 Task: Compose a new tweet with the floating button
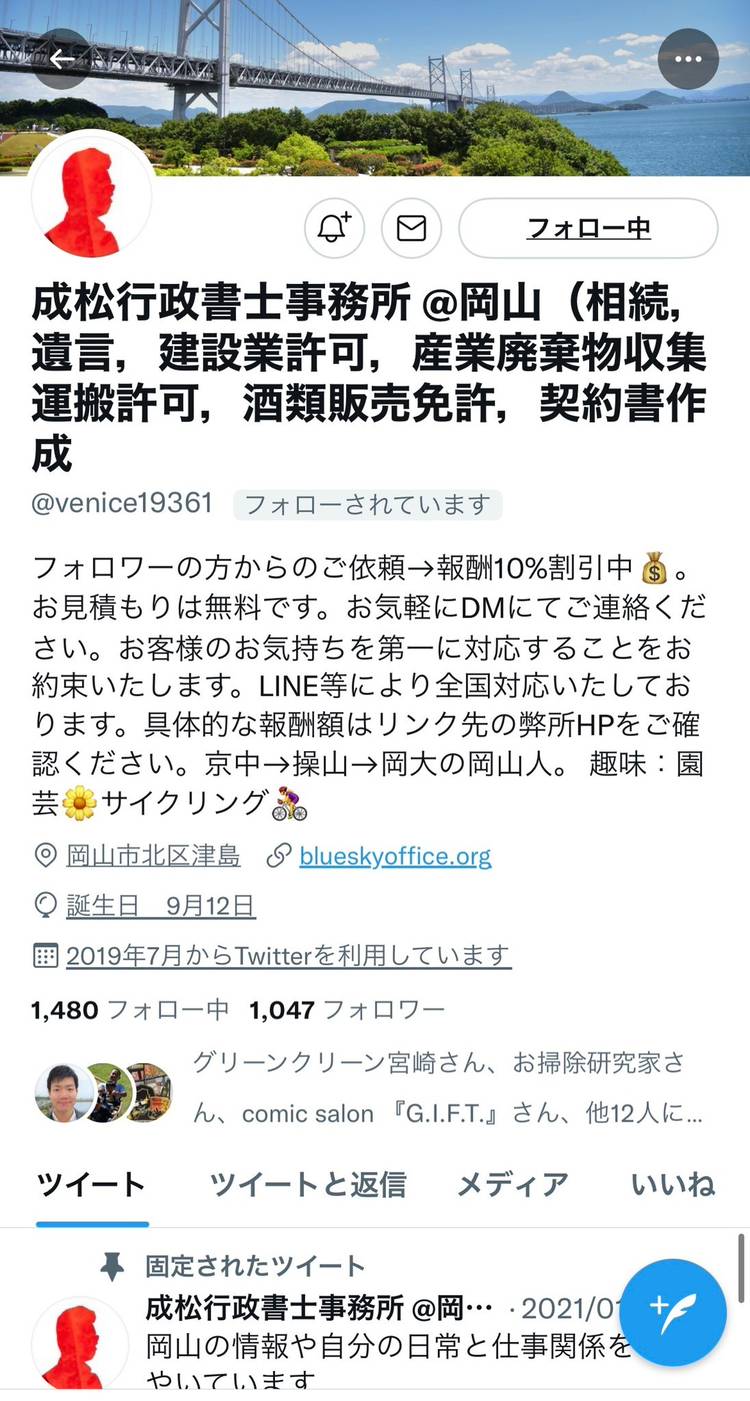pyautogui.click(x=679, y=1312)
